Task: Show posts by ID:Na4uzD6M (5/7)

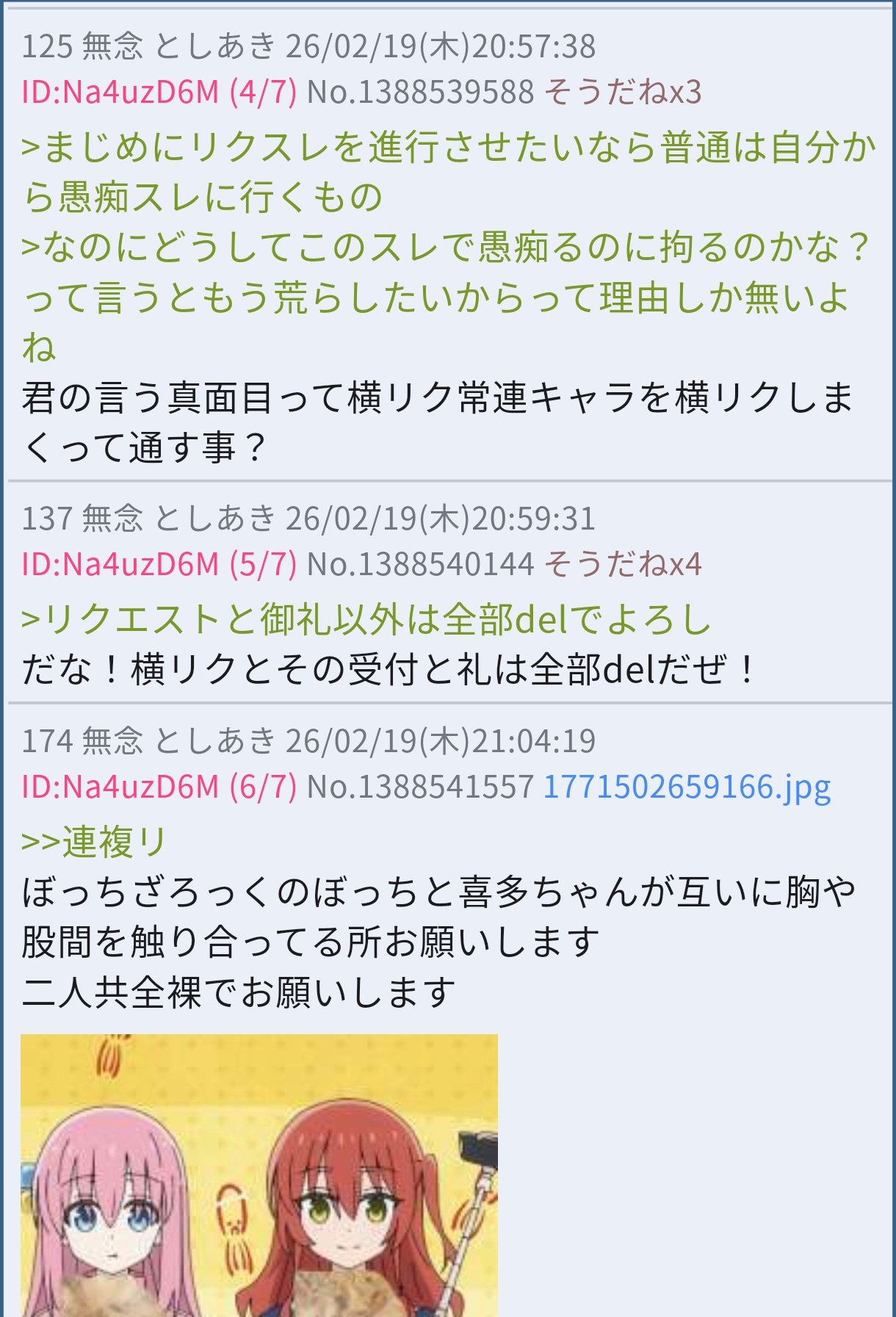Action: tap(159, 565)
